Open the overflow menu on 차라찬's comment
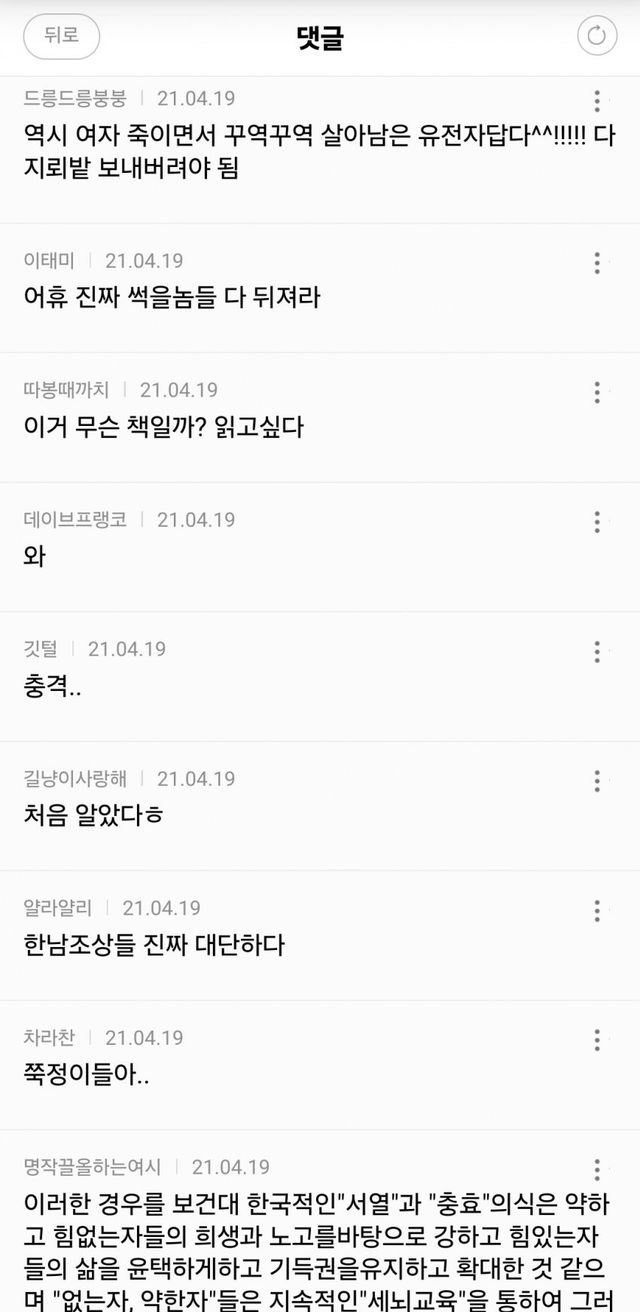Screen dimensions: 640x1312 click(597, 1040)
